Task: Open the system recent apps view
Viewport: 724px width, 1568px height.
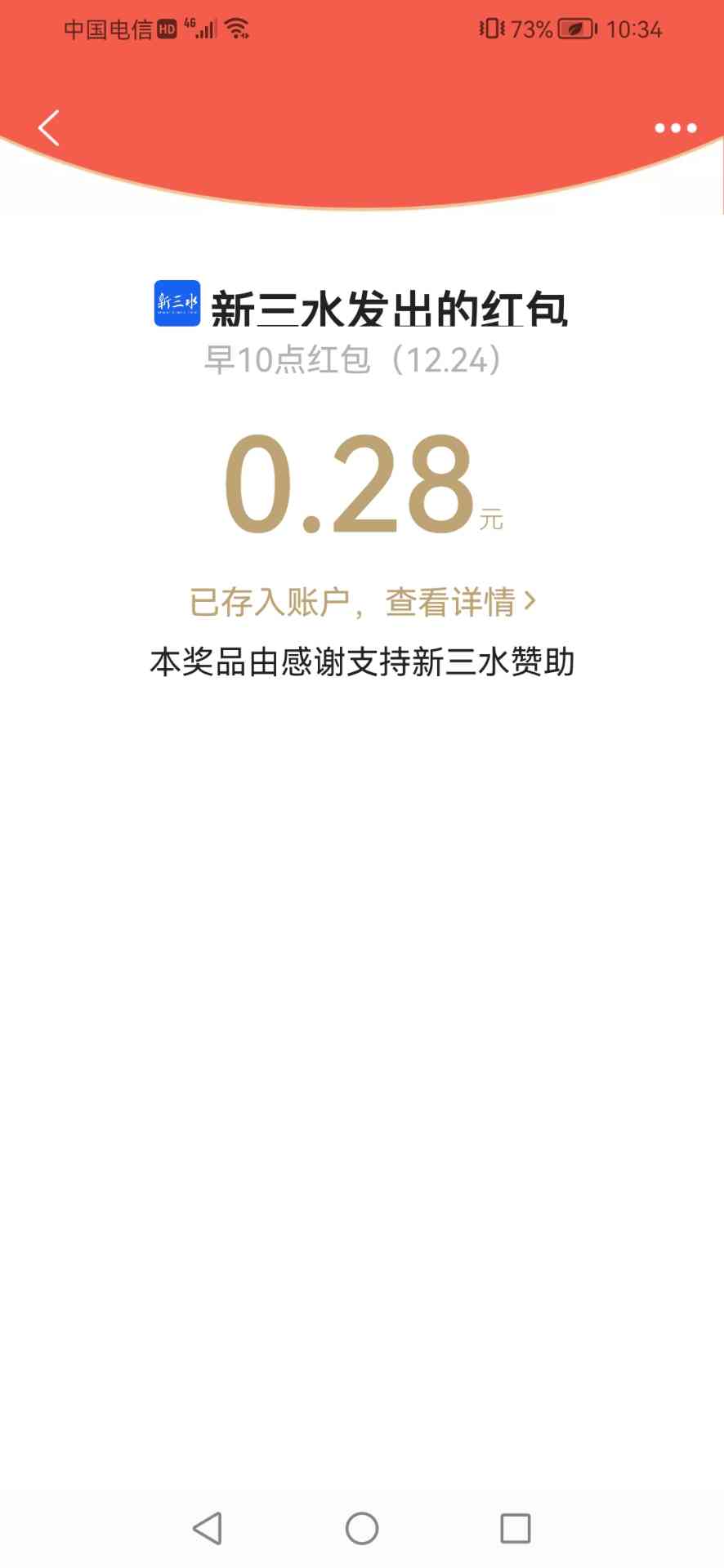Action: pyautogui.click(x=515, y=1528)
